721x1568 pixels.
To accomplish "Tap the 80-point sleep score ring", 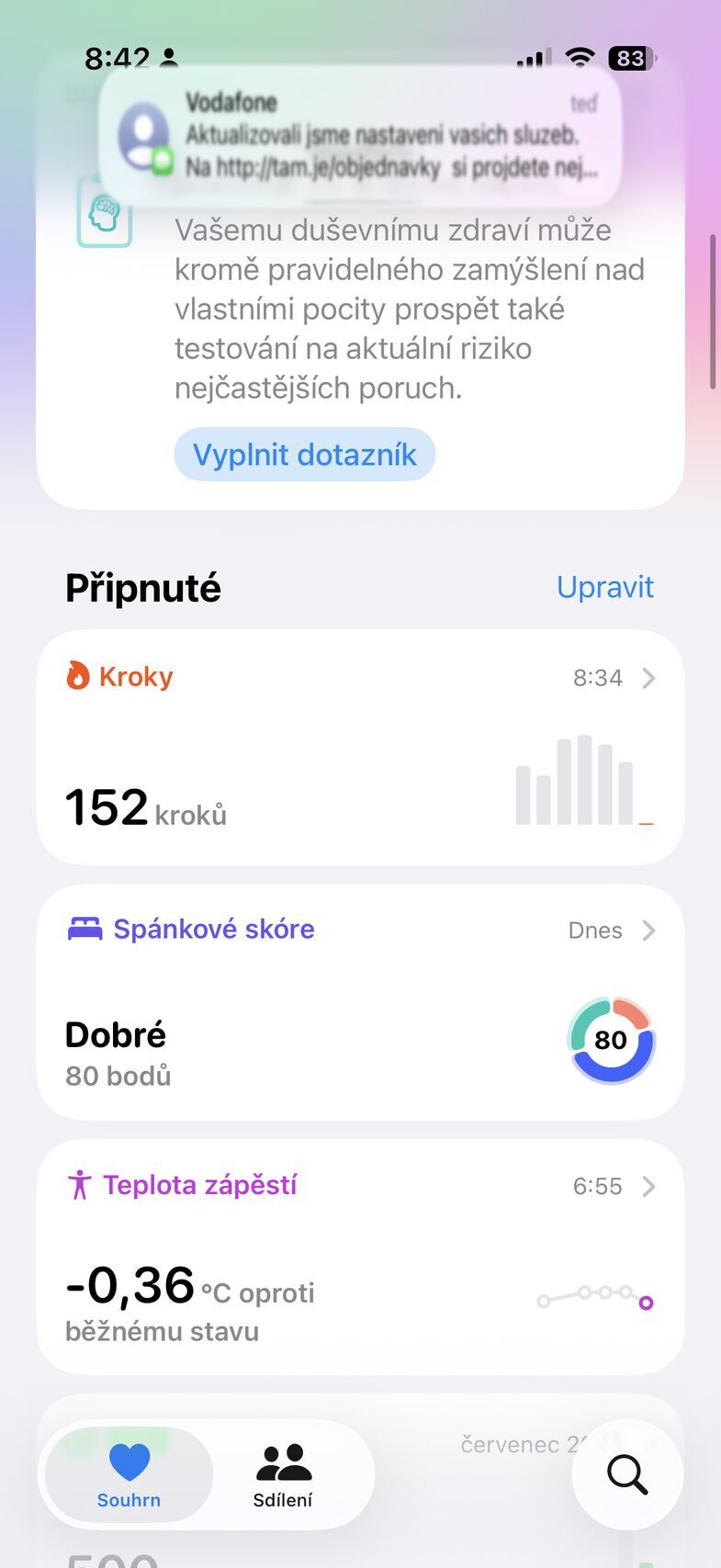I will (611, 1040).
